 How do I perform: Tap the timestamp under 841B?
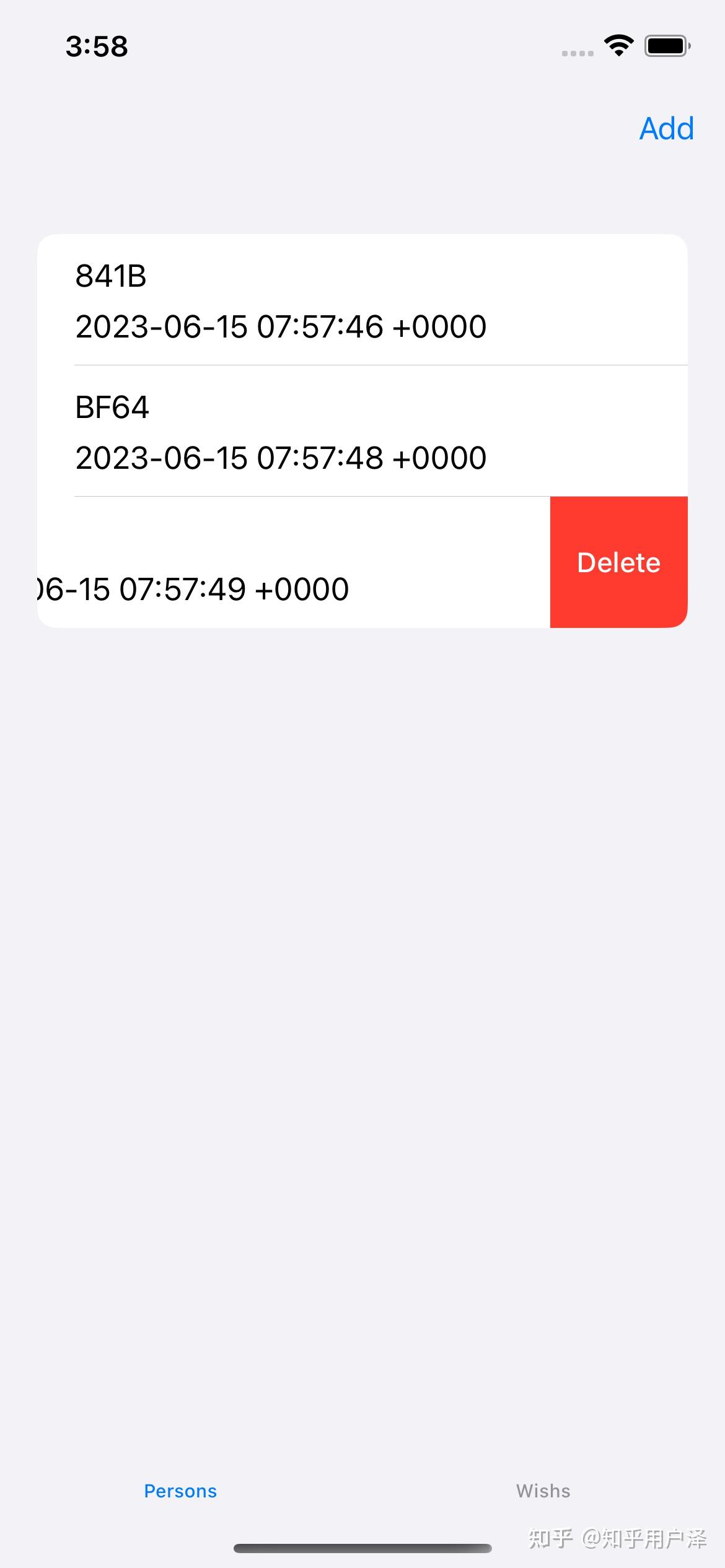tap(280, 326)
